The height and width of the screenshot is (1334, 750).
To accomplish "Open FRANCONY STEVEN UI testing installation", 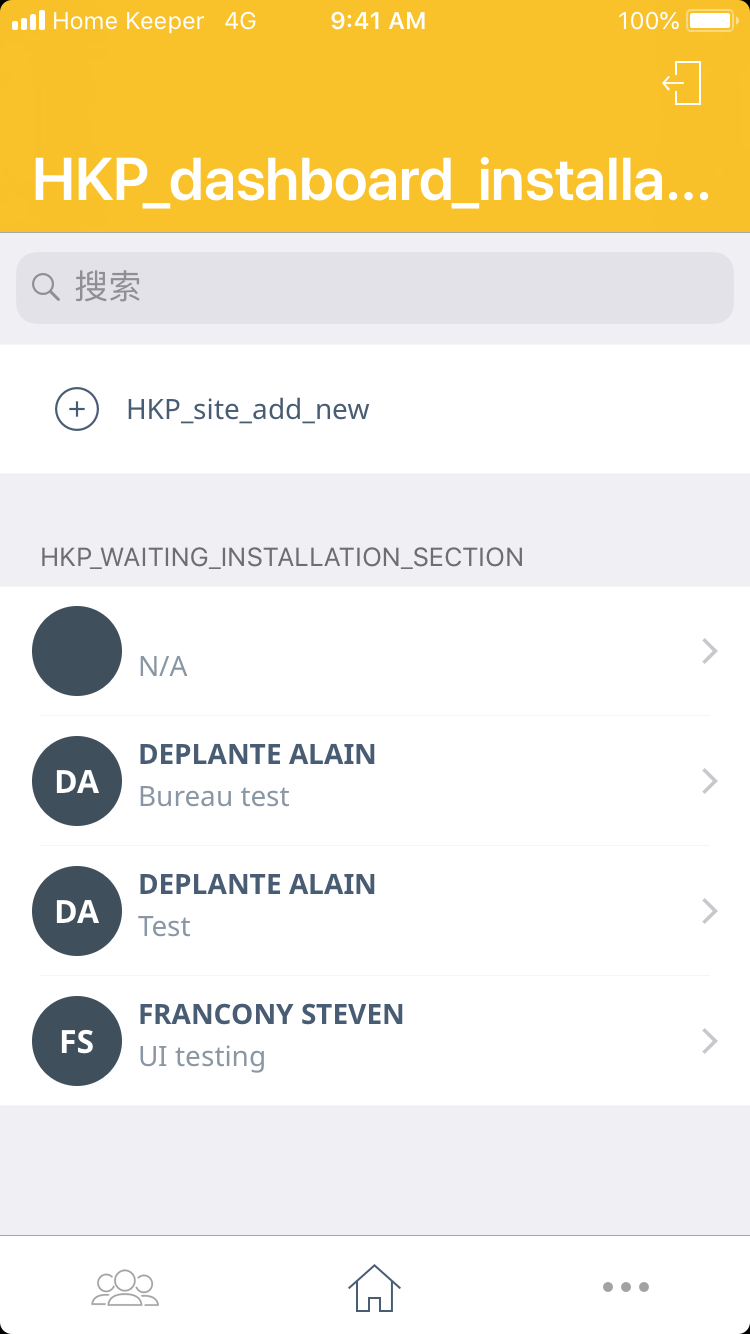I will (375, 1041).
